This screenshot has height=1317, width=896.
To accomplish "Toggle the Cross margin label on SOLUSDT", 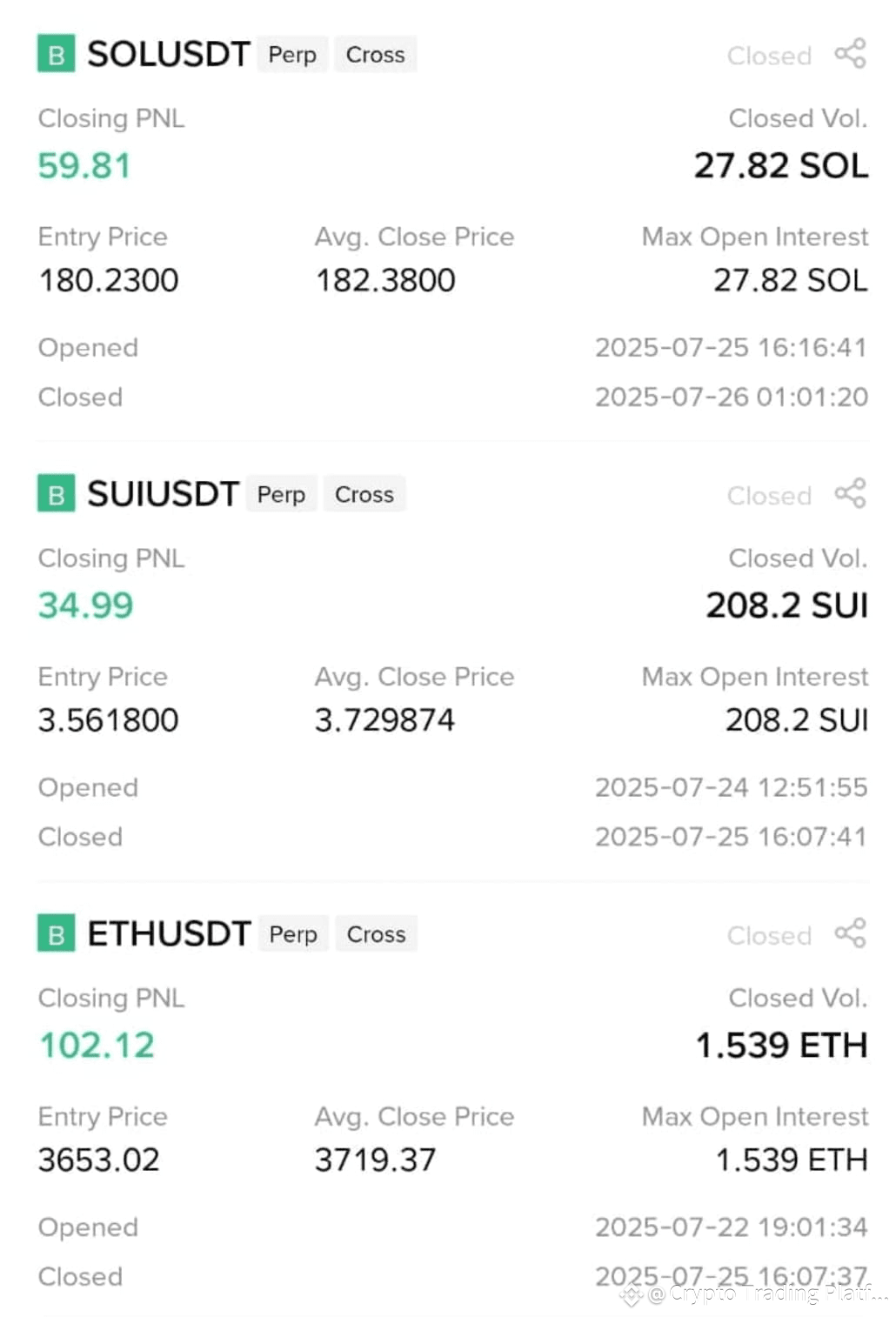I will point(375,54).
